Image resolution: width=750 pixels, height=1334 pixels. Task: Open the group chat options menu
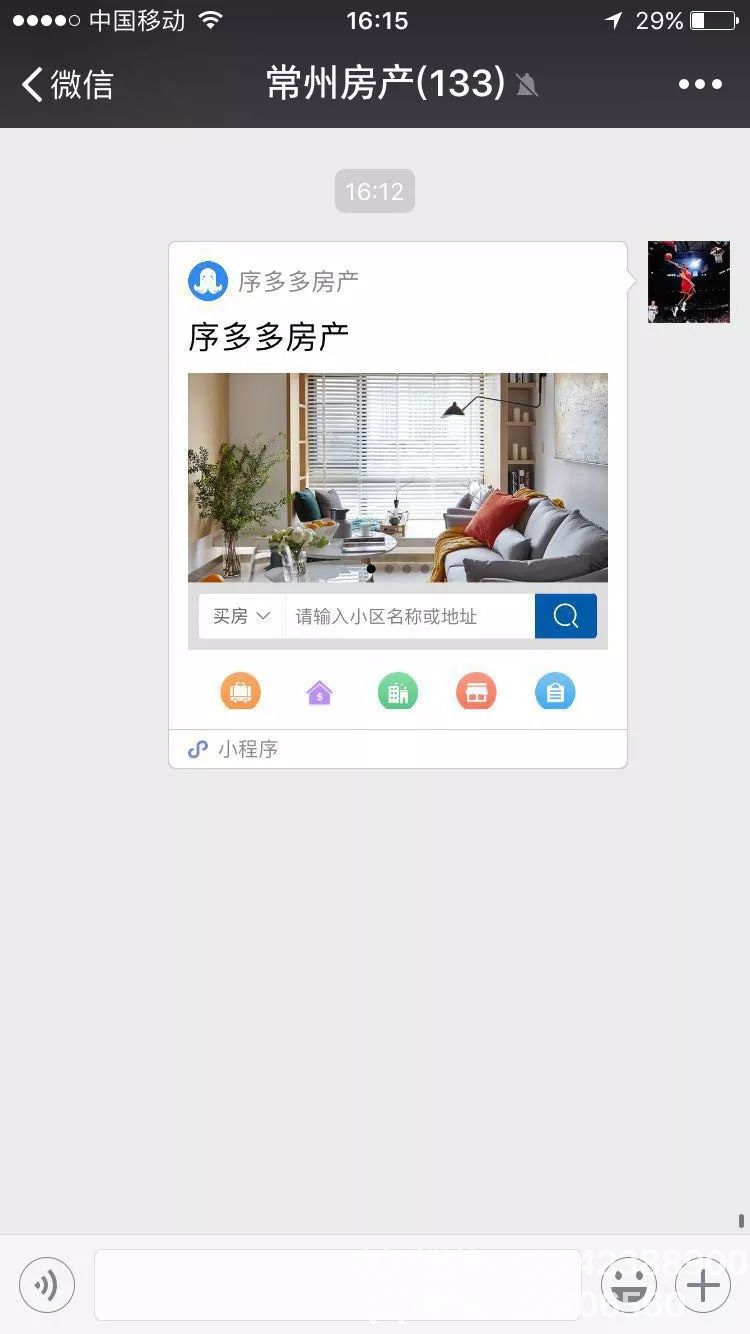click(700, 85)
